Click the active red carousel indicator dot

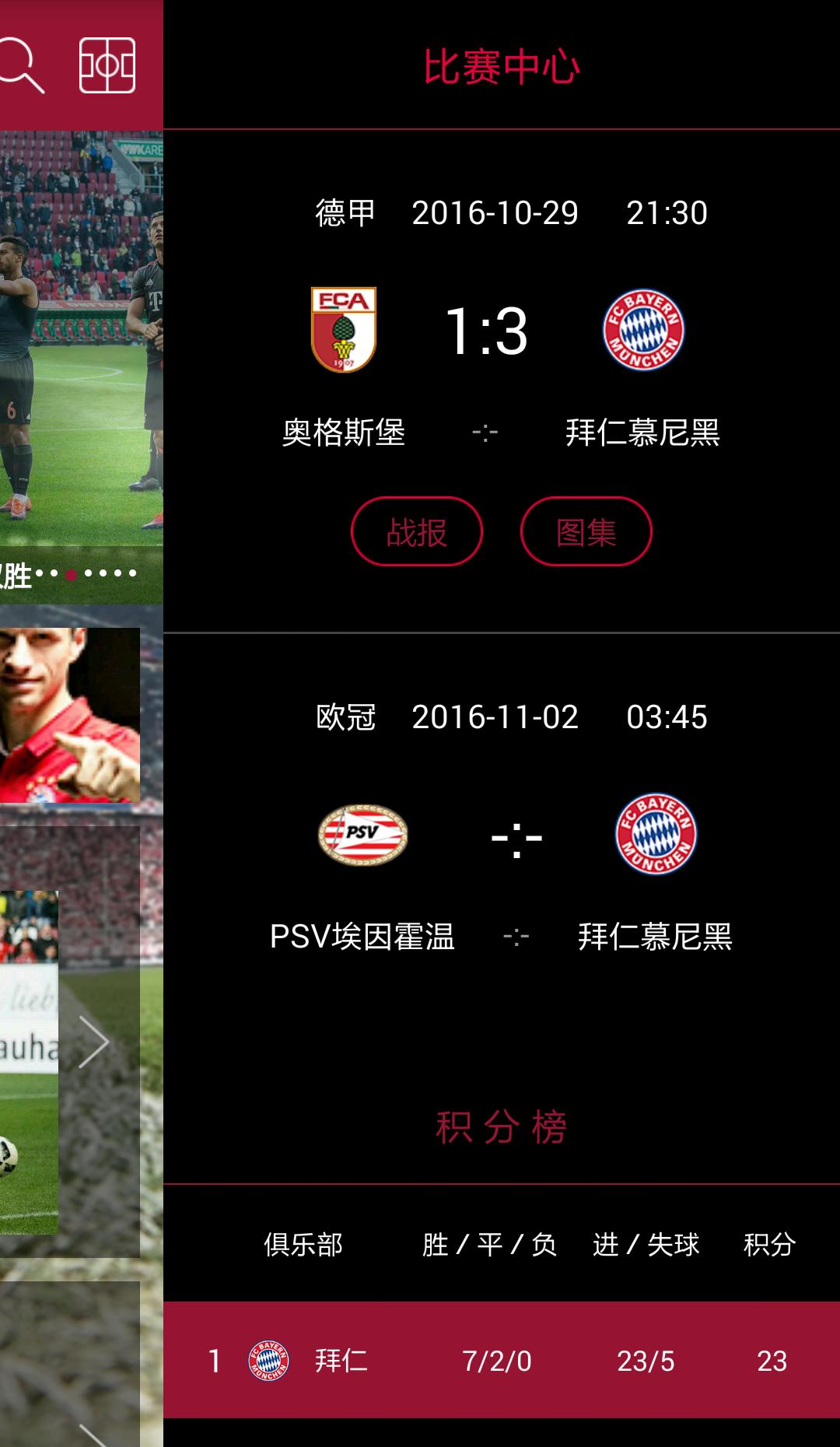[x=70, y=576]
